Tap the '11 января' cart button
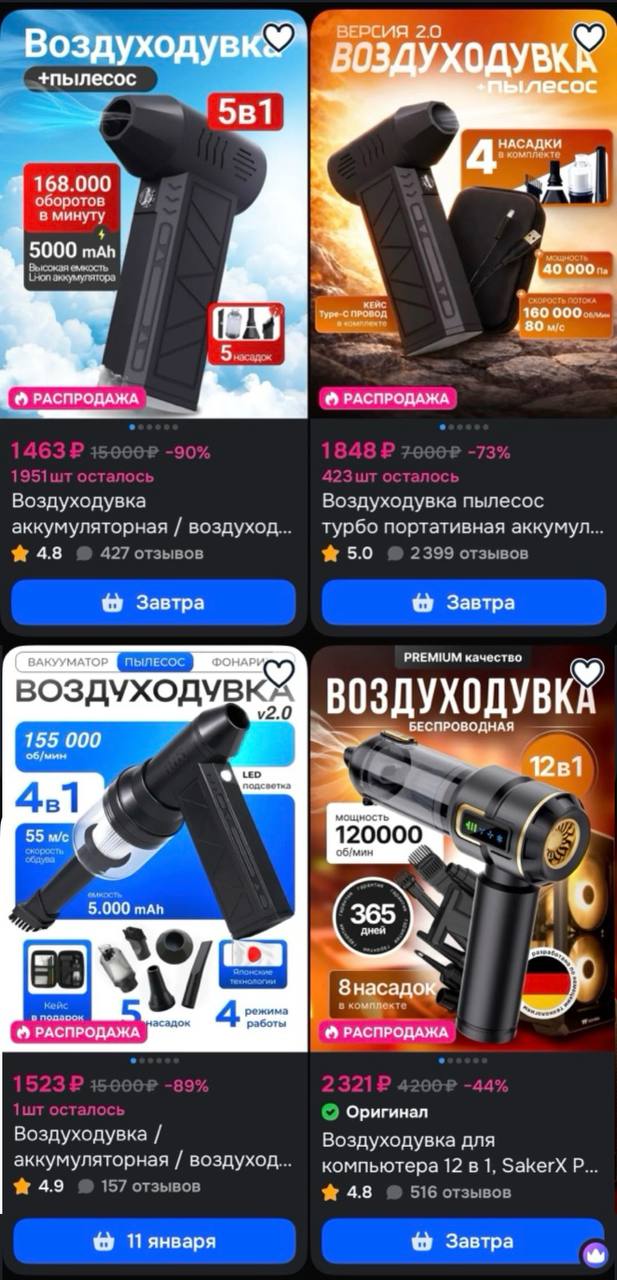The image size is (617, 1280). click(153, 1242)
